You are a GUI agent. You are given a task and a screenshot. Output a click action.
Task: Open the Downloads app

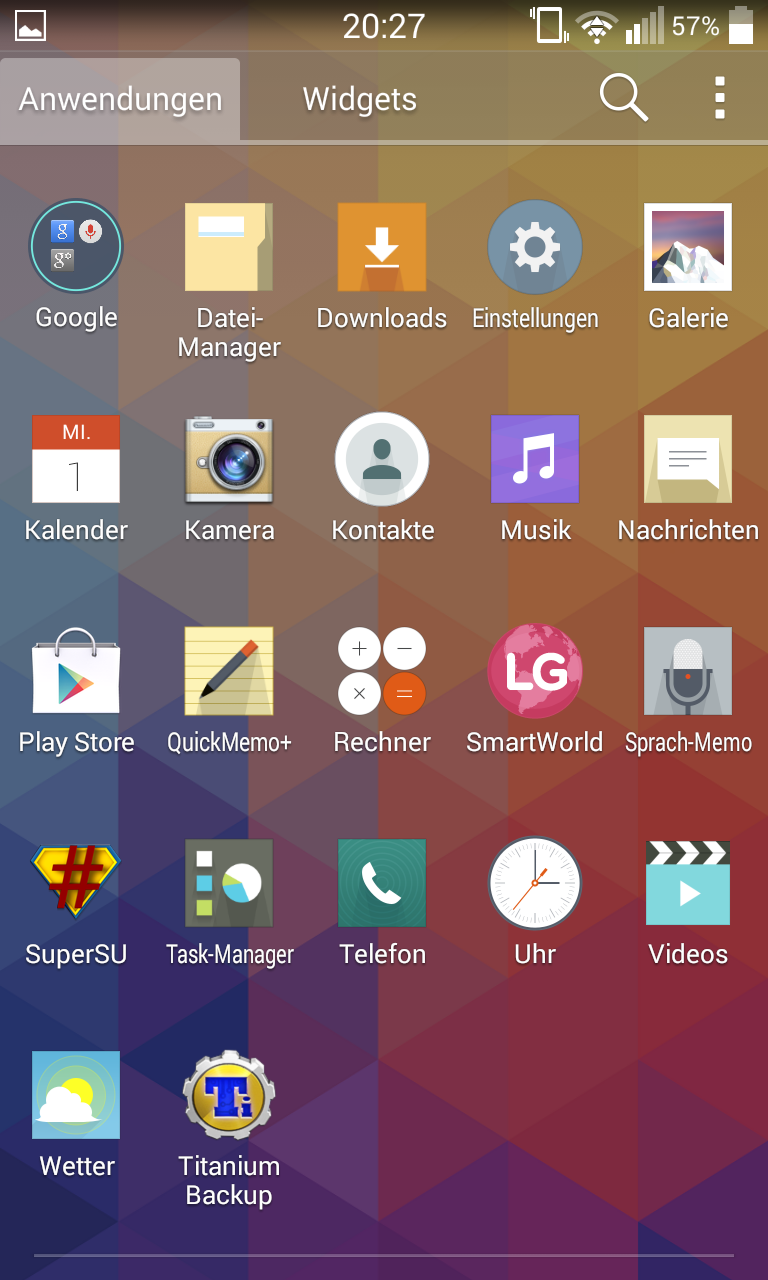coord(382,247)
